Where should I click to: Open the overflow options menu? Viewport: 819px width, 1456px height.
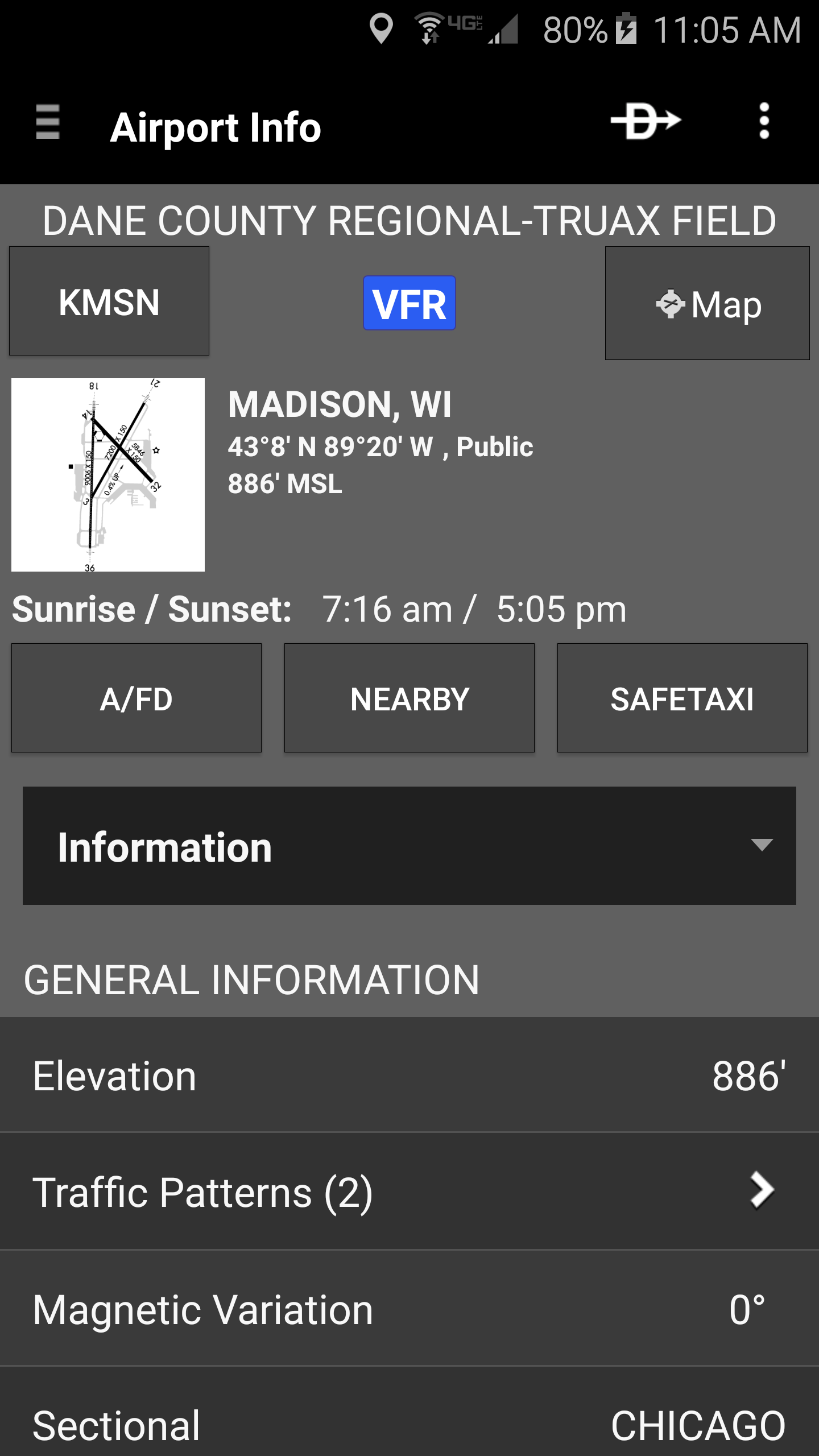pos(764,123)
